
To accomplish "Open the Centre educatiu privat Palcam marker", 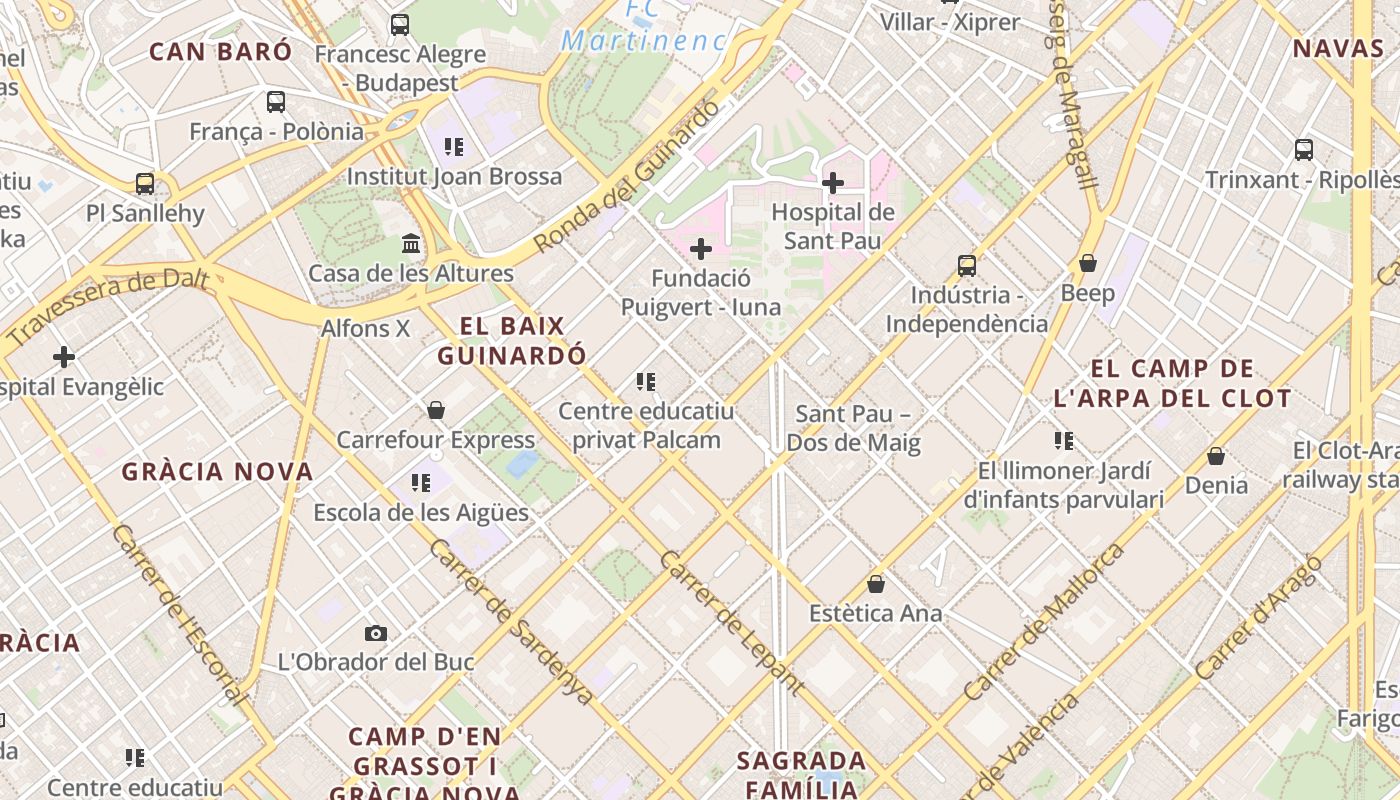I will [x=646, y=381].
